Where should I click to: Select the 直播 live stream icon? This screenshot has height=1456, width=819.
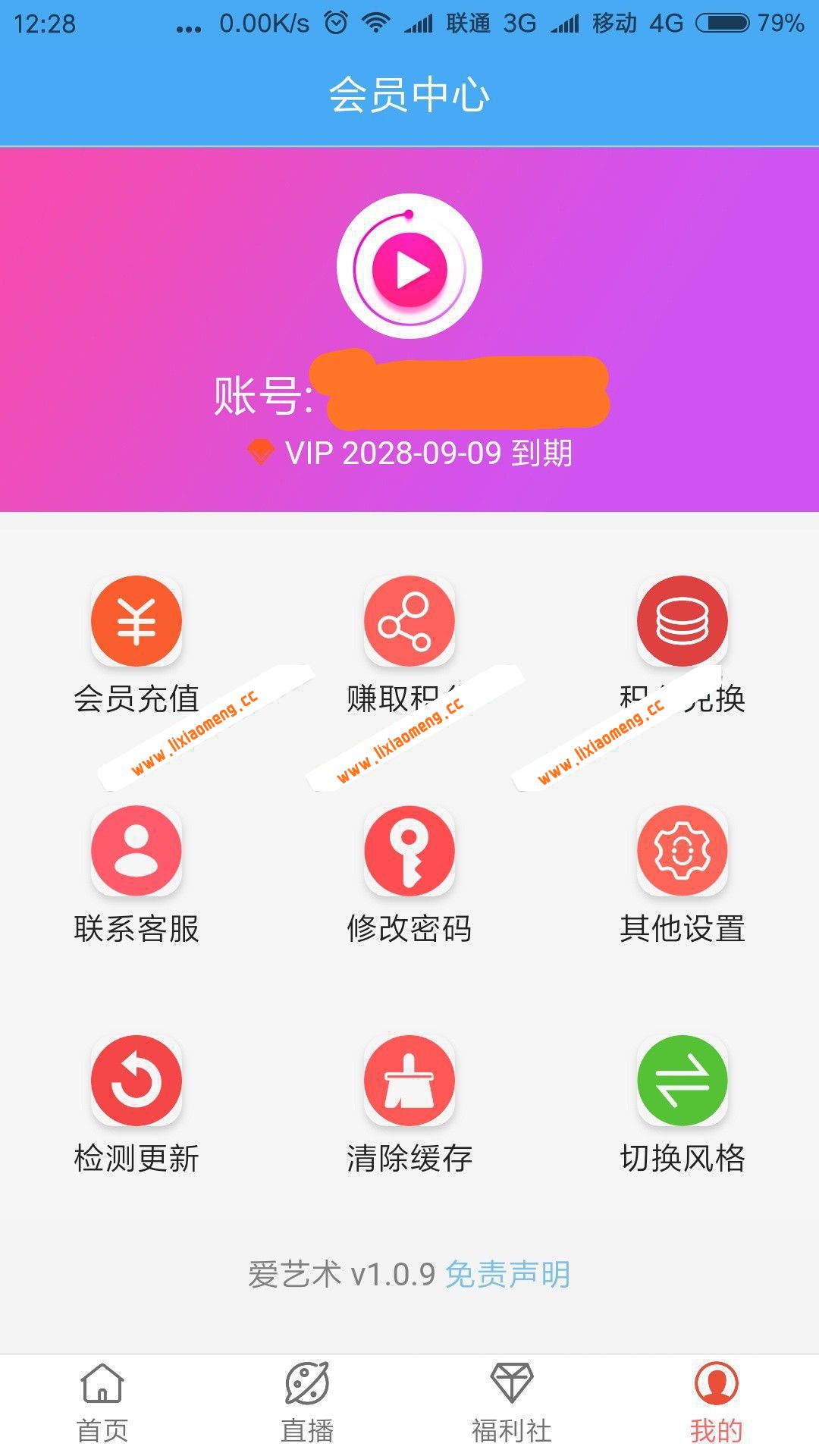(x=307, y=1395)
